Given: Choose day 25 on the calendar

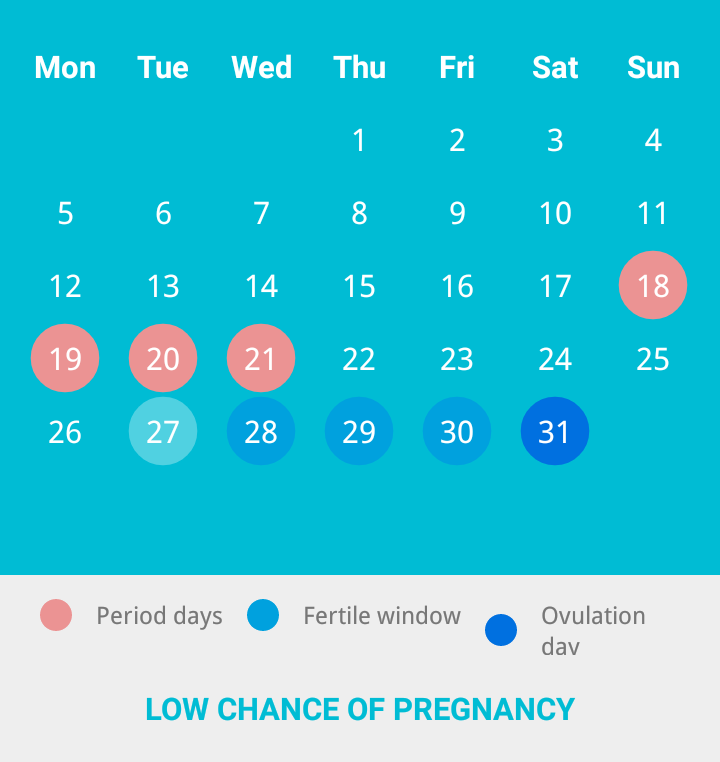Looking at the screenshot, I should coord(653,358).
